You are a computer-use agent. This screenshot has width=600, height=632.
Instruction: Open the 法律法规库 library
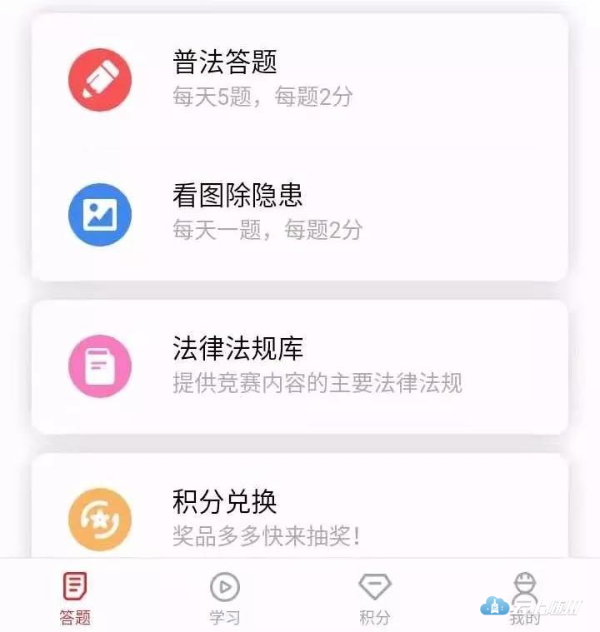[300, 366]
